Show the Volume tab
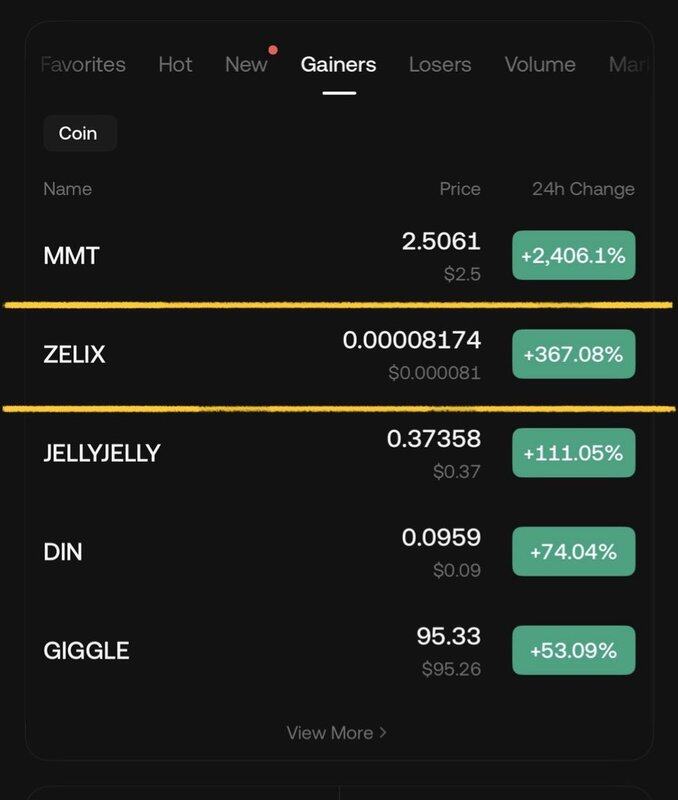 point(540,65)
